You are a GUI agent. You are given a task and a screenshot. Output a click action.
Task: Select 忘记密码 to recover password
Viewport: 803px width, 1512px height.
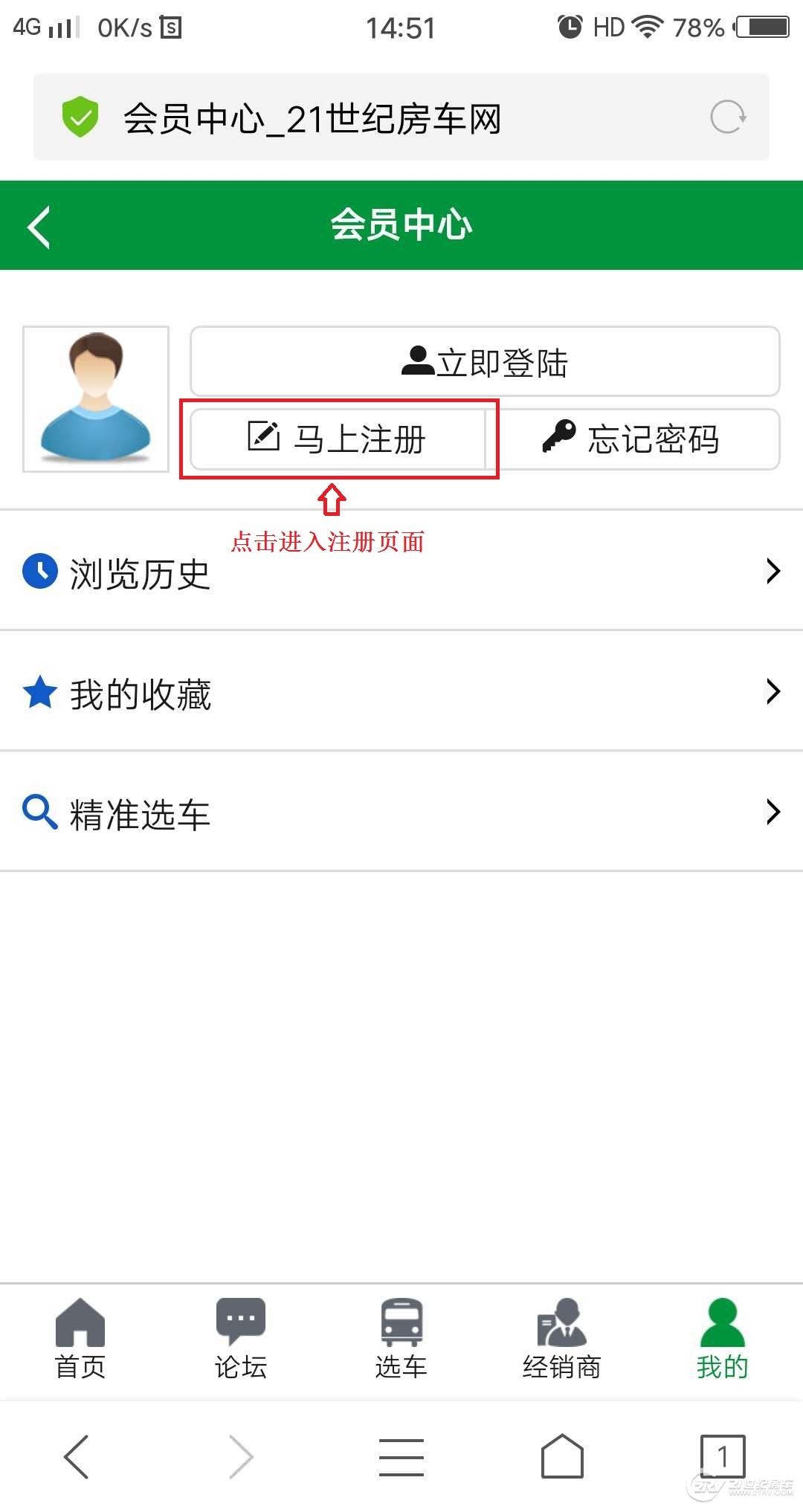click(632, 439)
